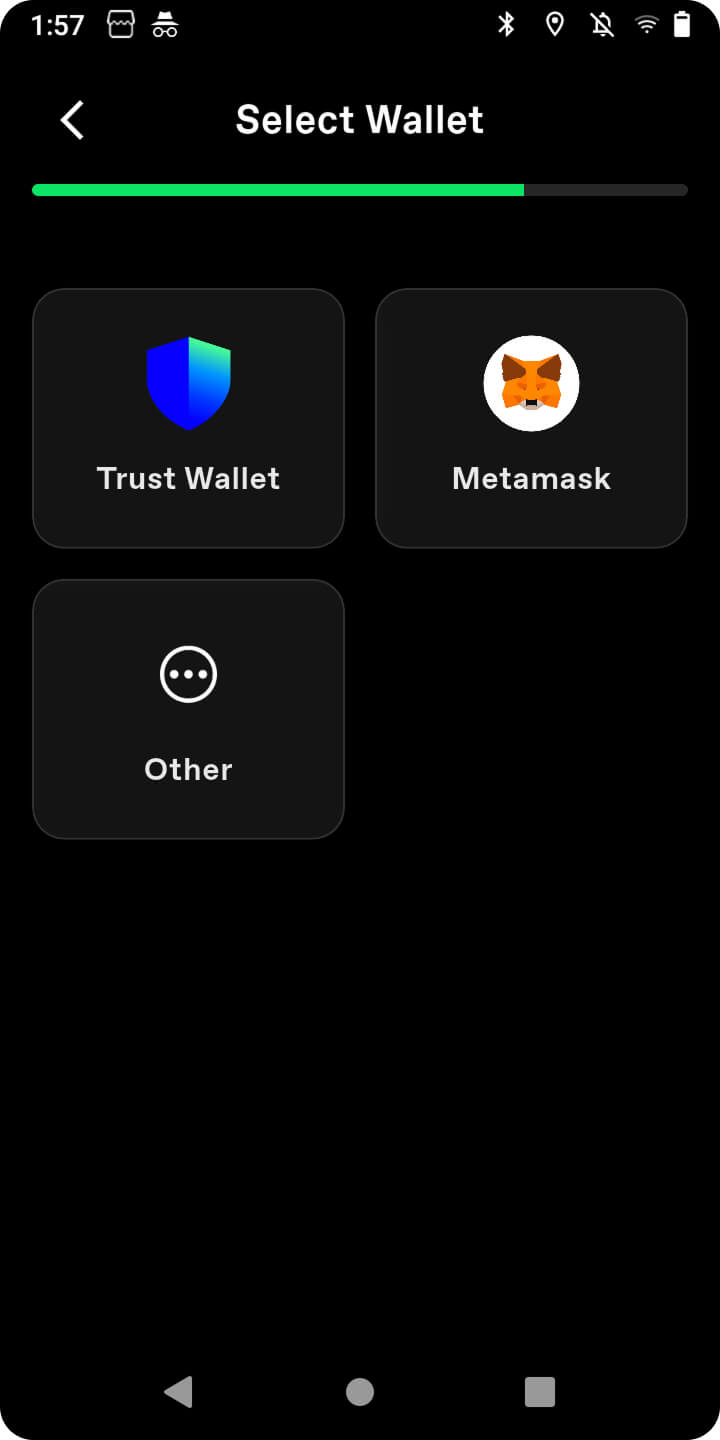Open recent apps with the square button
This screenshot has height=1440, width=720.
click(x=540, y=1390)
